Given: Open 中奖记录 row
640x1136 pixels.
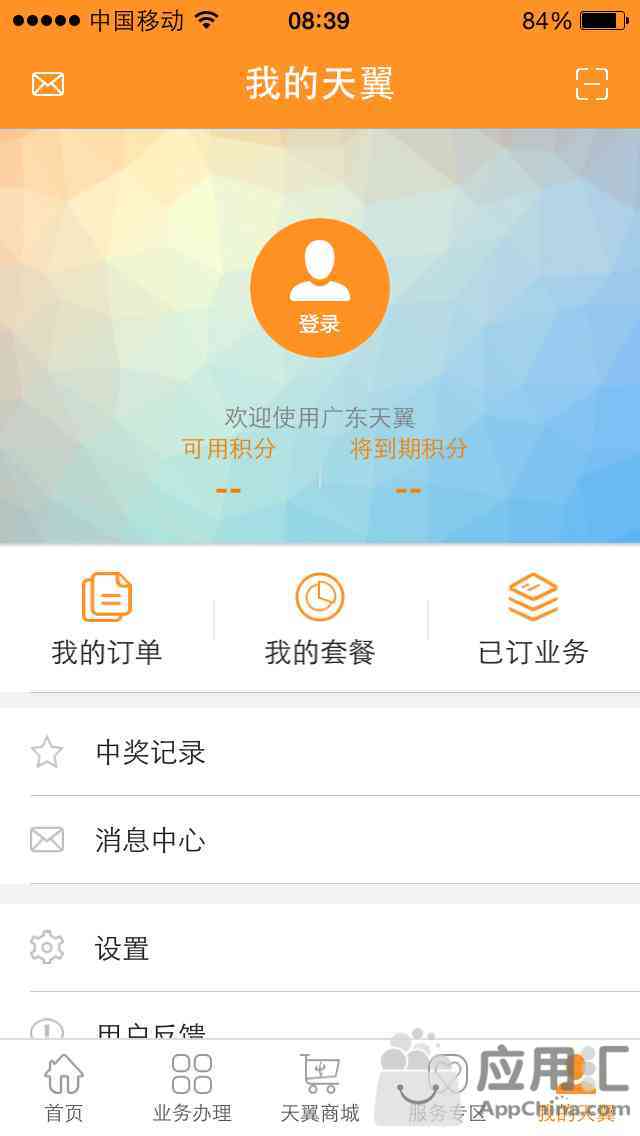Looking at the screenshot, I should pos(320,752).
